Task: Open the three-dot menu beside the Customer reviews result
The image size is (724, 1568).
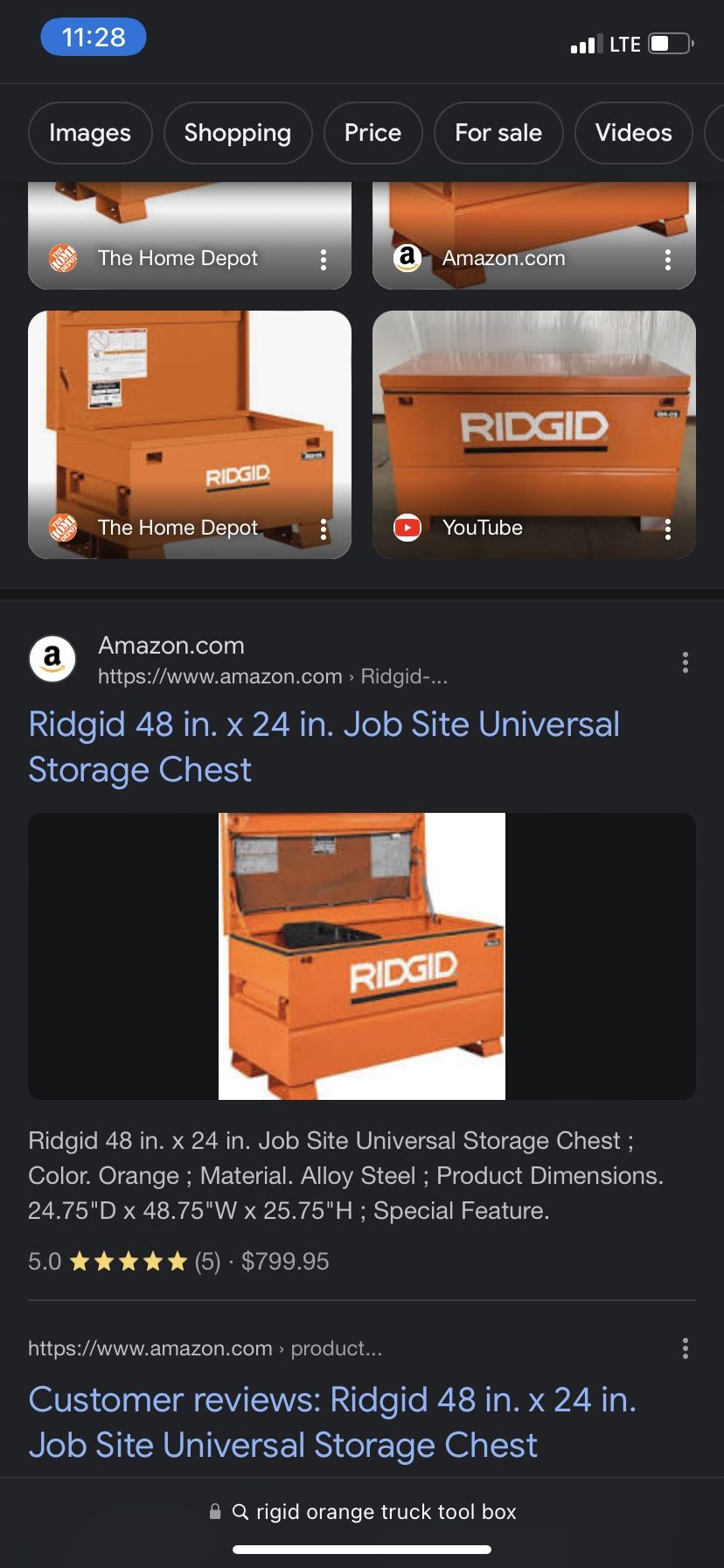Action: coord(686,1348)
